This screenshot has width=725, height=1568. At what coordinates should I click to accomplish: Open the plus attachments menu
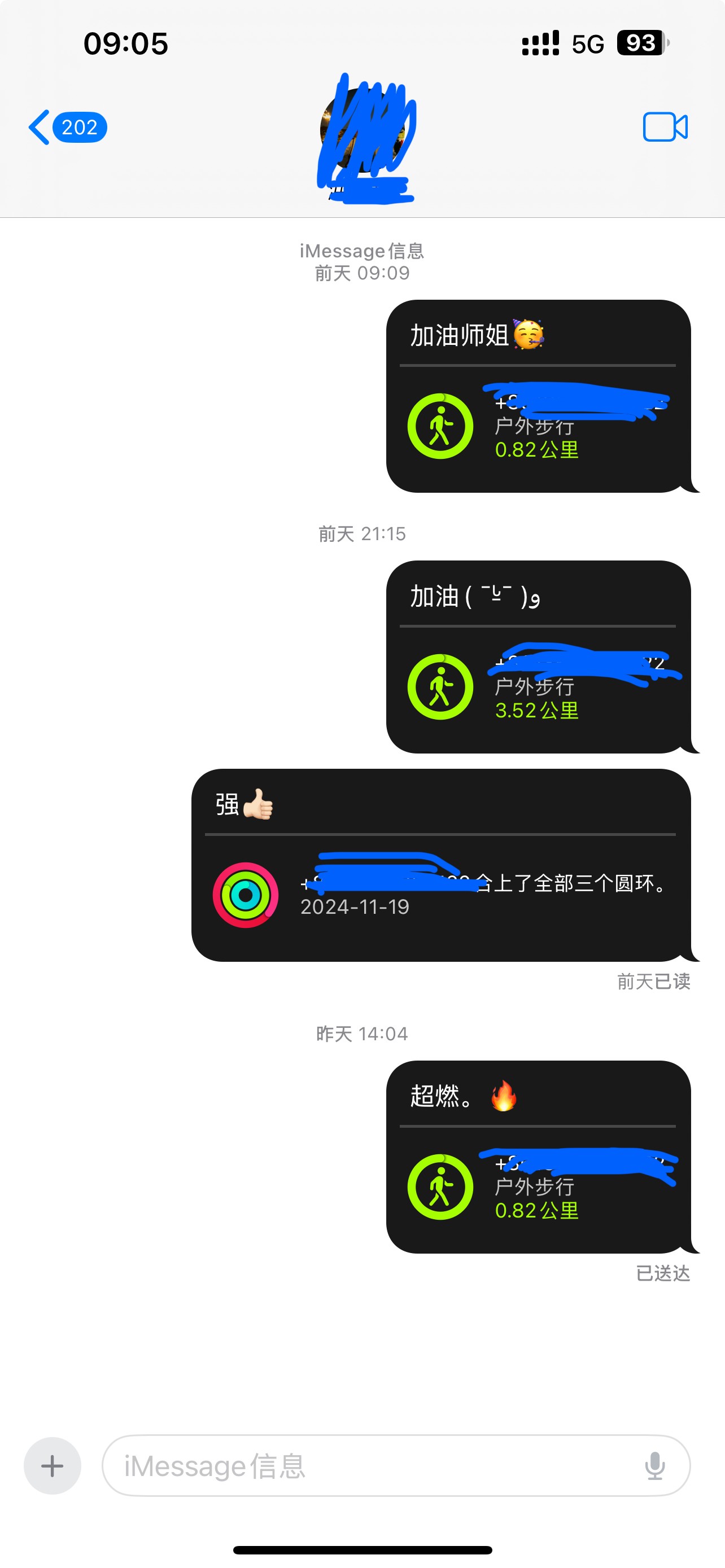click(x=53, y=1465)
